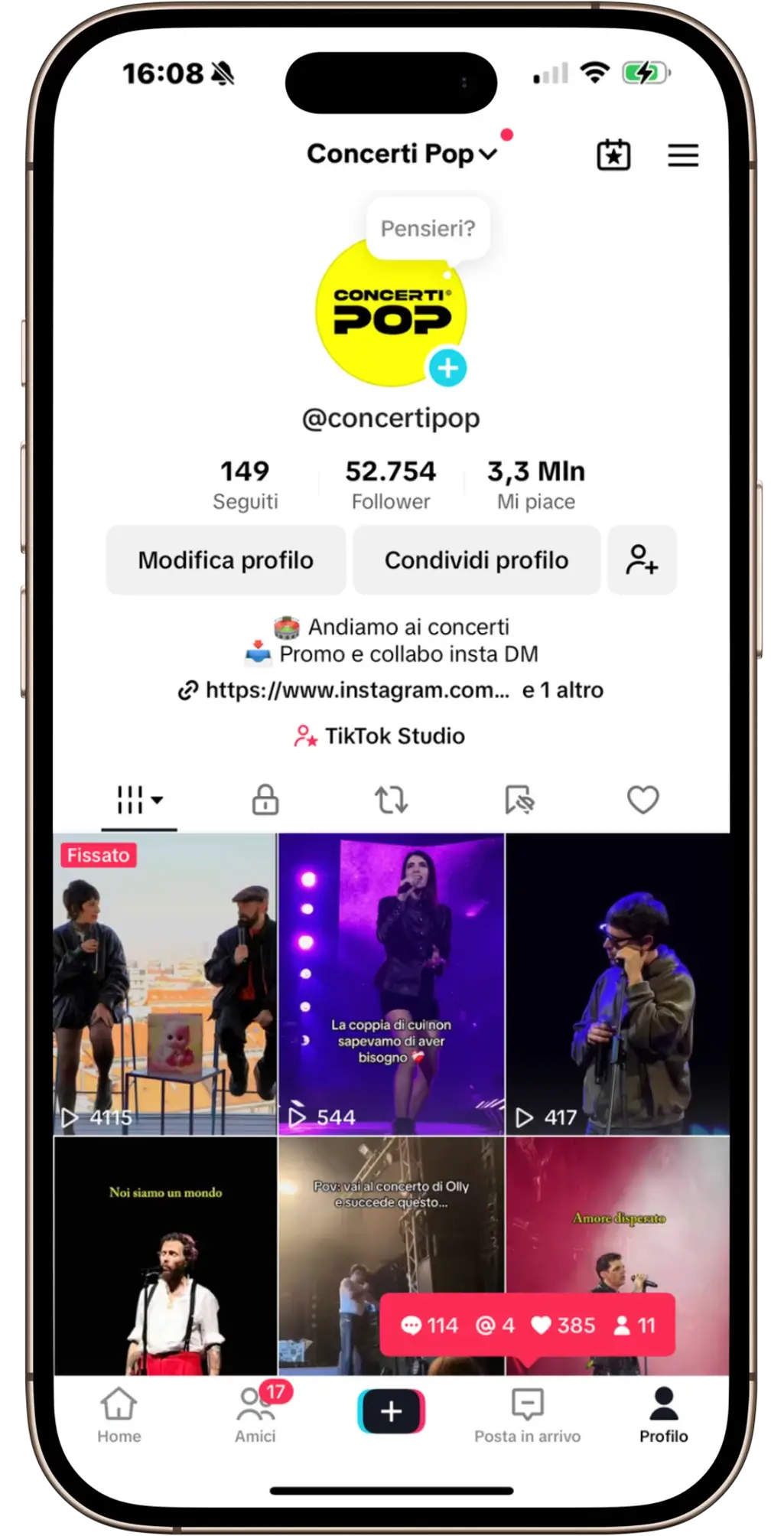Open the hamburger menu

pos(682,155)
